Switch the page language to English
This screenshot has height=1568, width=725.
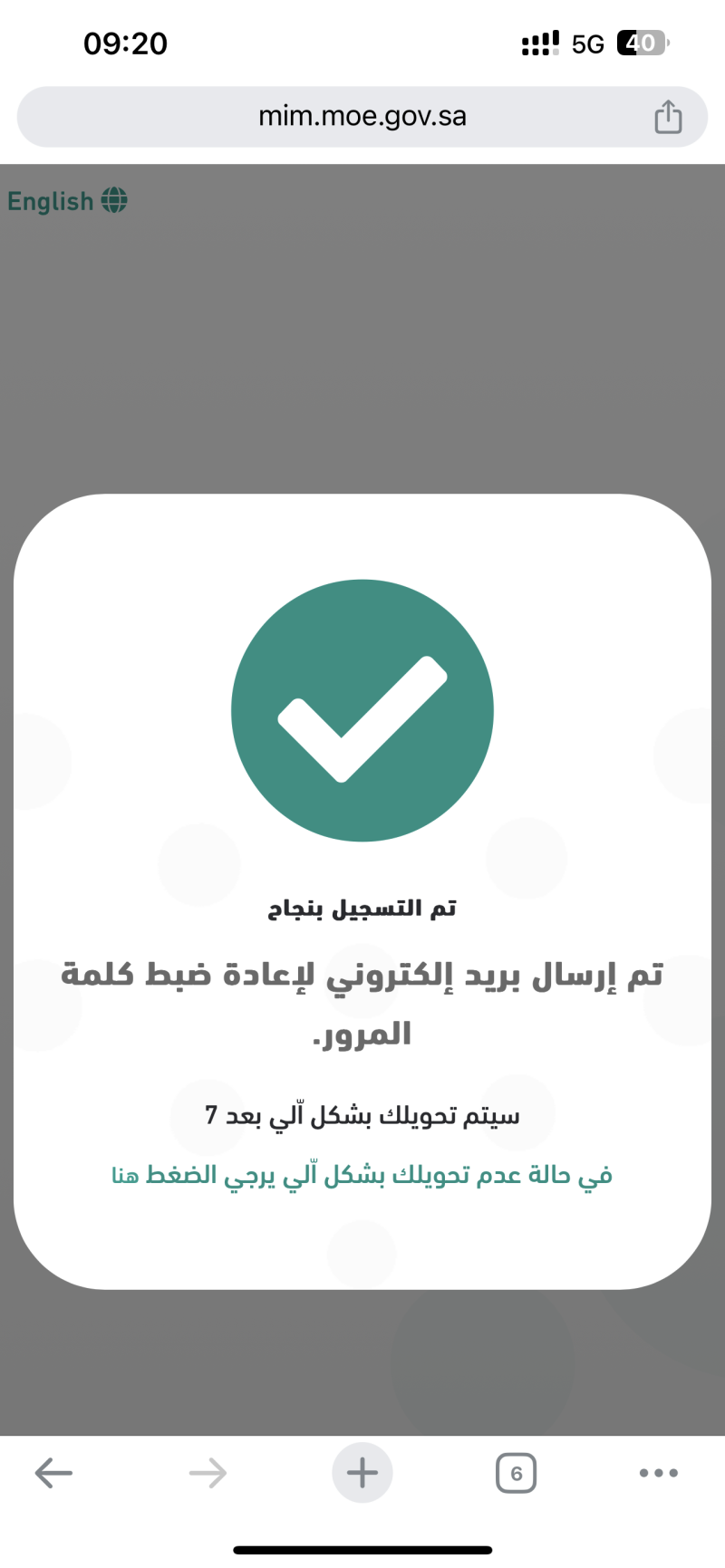click(x=67, y=200)
